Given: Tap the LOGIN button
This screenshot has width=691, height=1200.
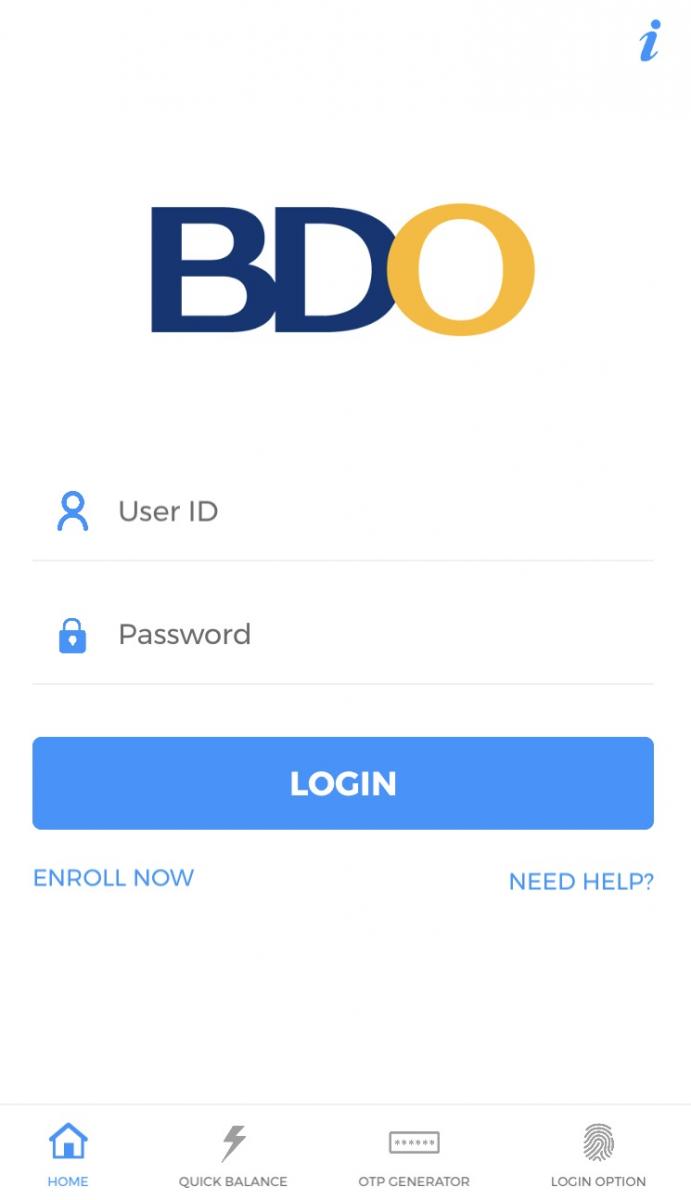Looking at the screenshot, I should pyautogui.click(x=343, y=783).
